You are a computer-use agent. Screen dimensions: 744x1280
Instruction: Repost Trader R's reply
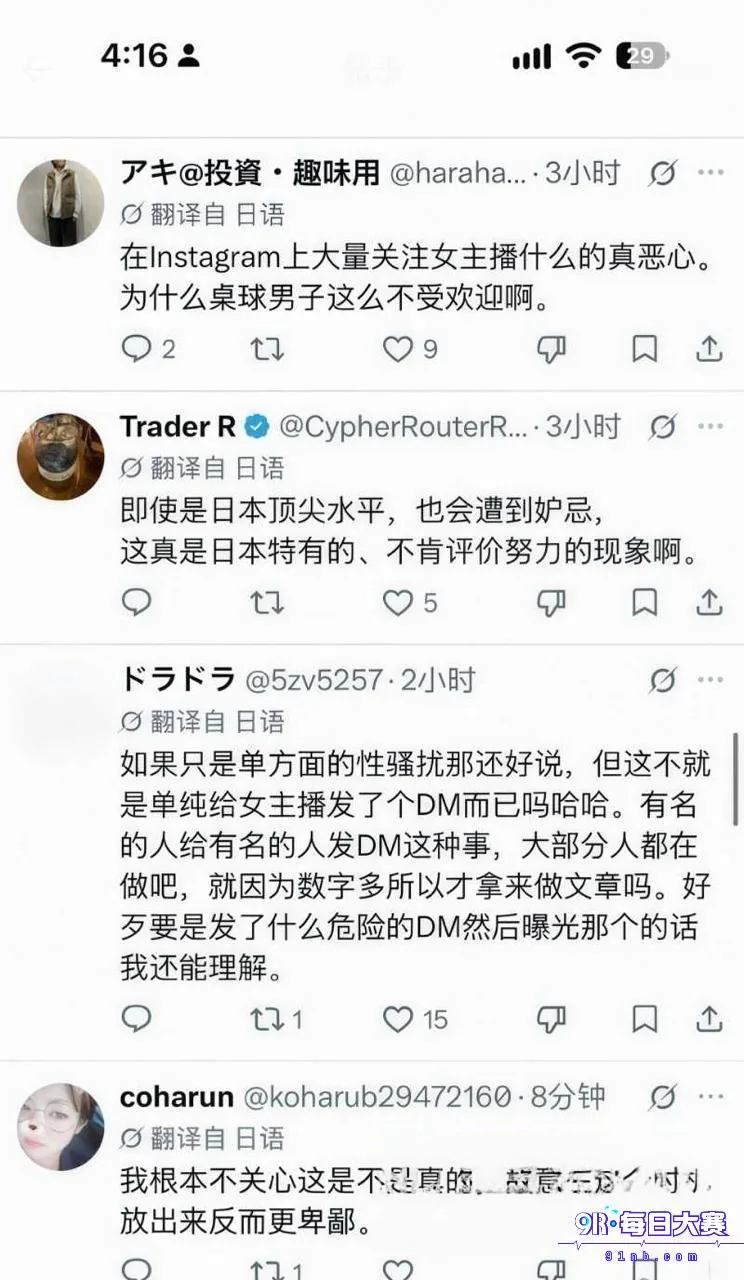coord(265,602)
